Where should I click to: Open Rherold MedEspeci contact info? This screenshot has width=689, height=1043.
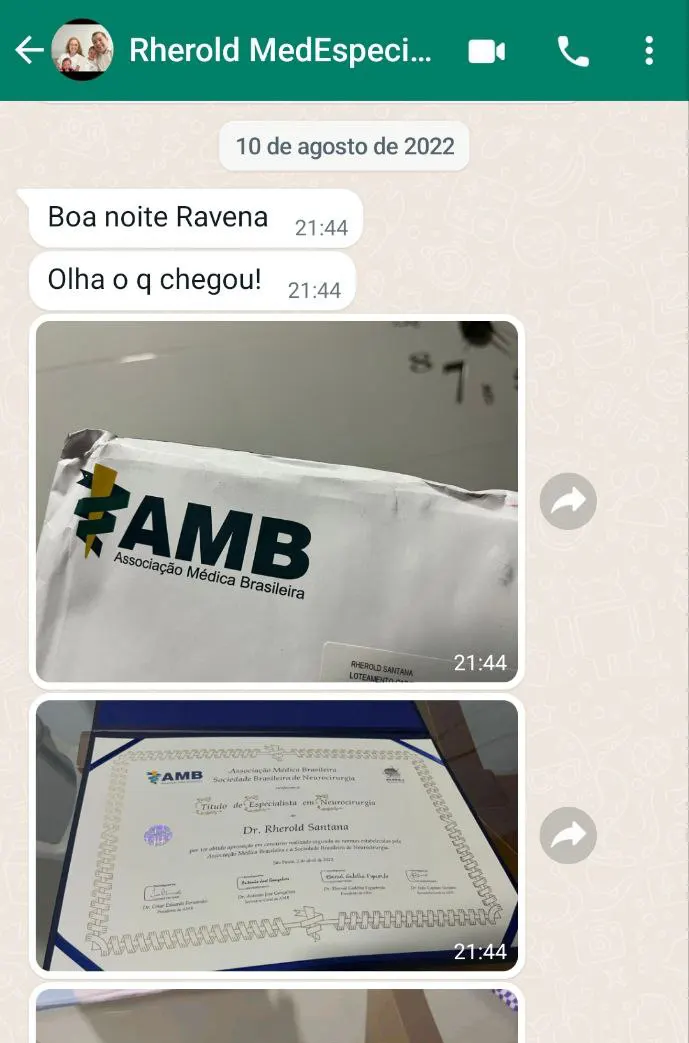[280, 50]
